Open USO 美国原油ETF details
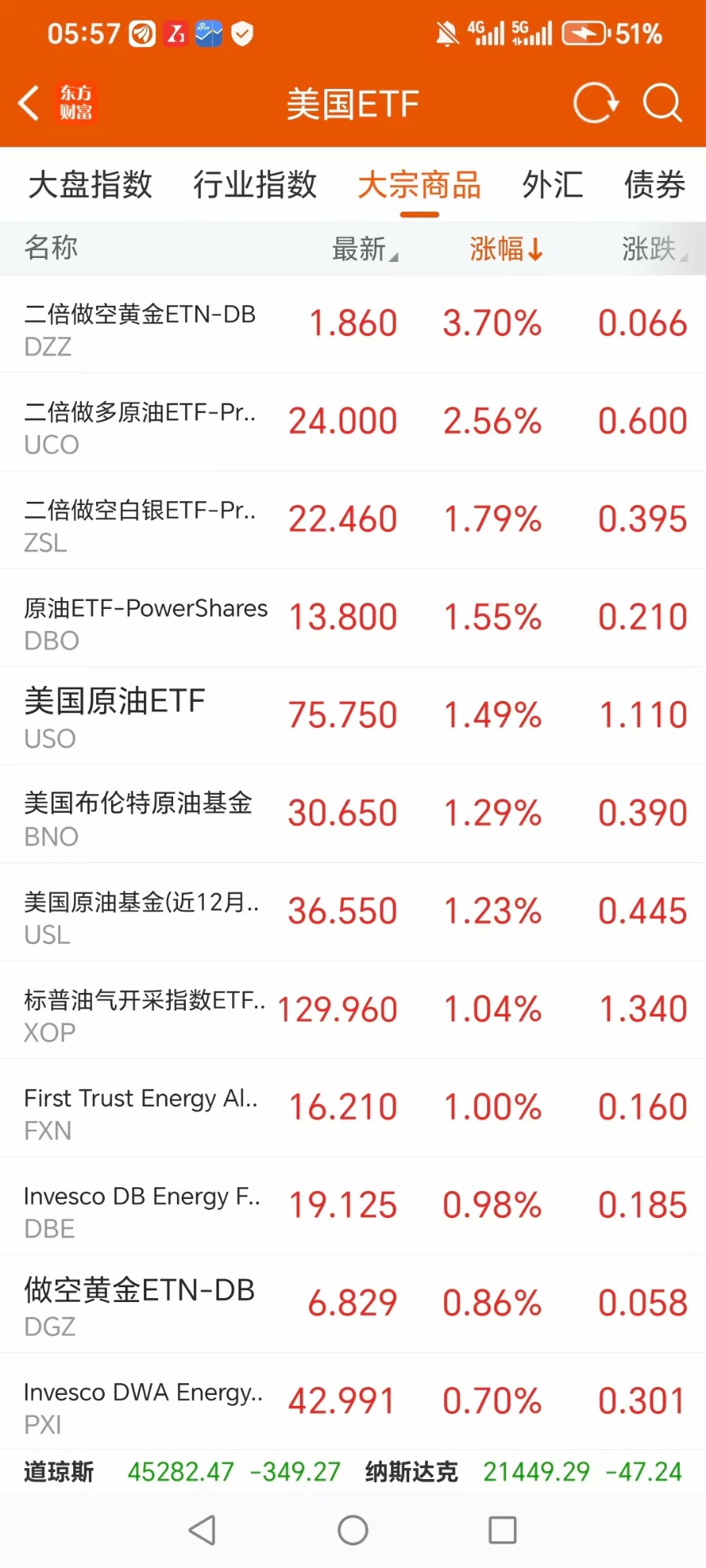 point(353,717)
